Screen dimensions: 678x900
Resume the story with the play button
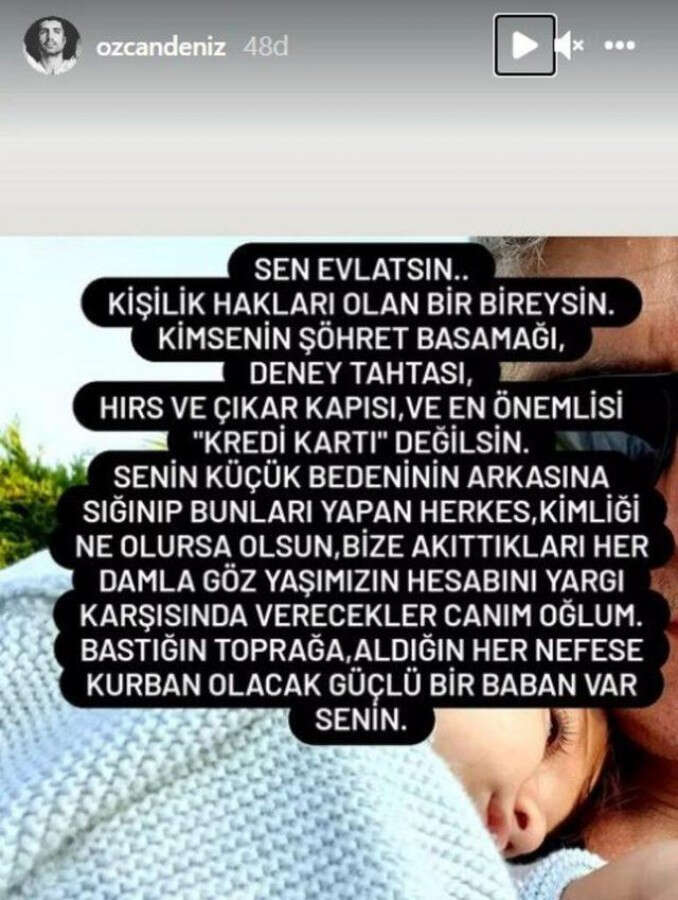(x=525, y=45)
